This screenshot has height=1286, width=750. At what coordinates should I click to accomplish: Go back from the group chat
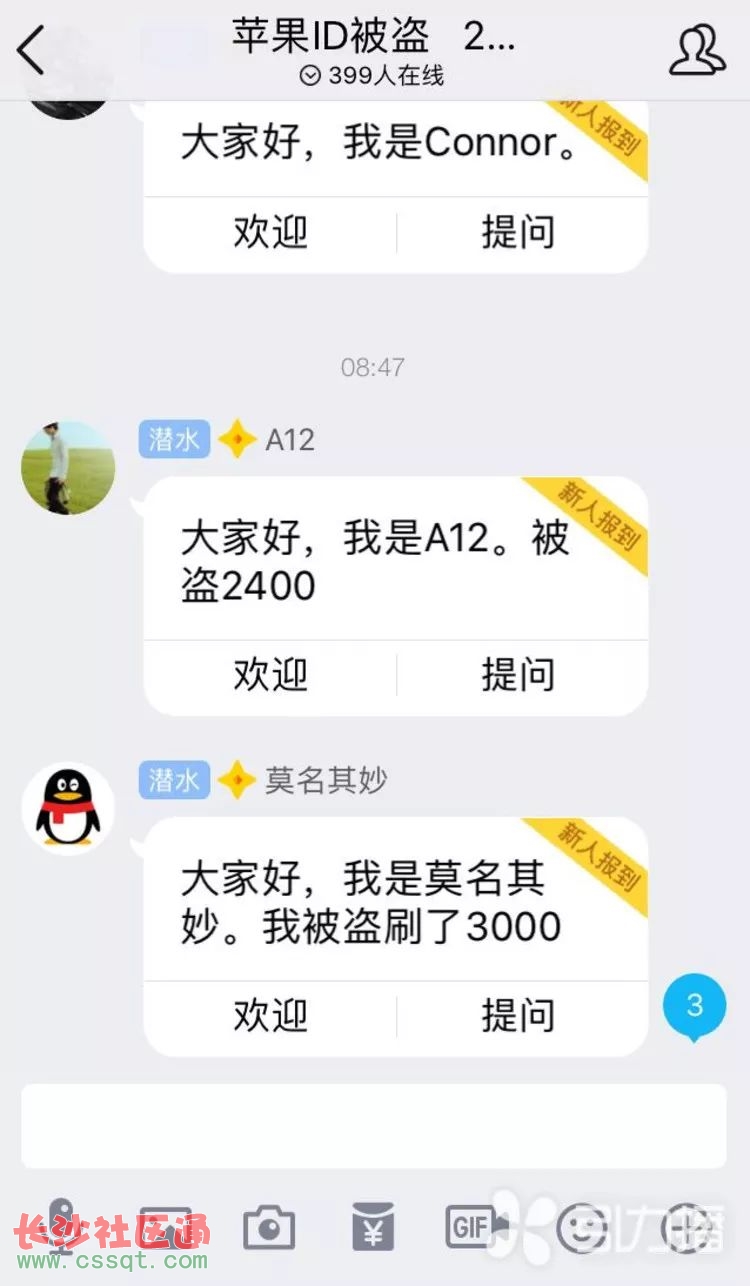(31, 49)
